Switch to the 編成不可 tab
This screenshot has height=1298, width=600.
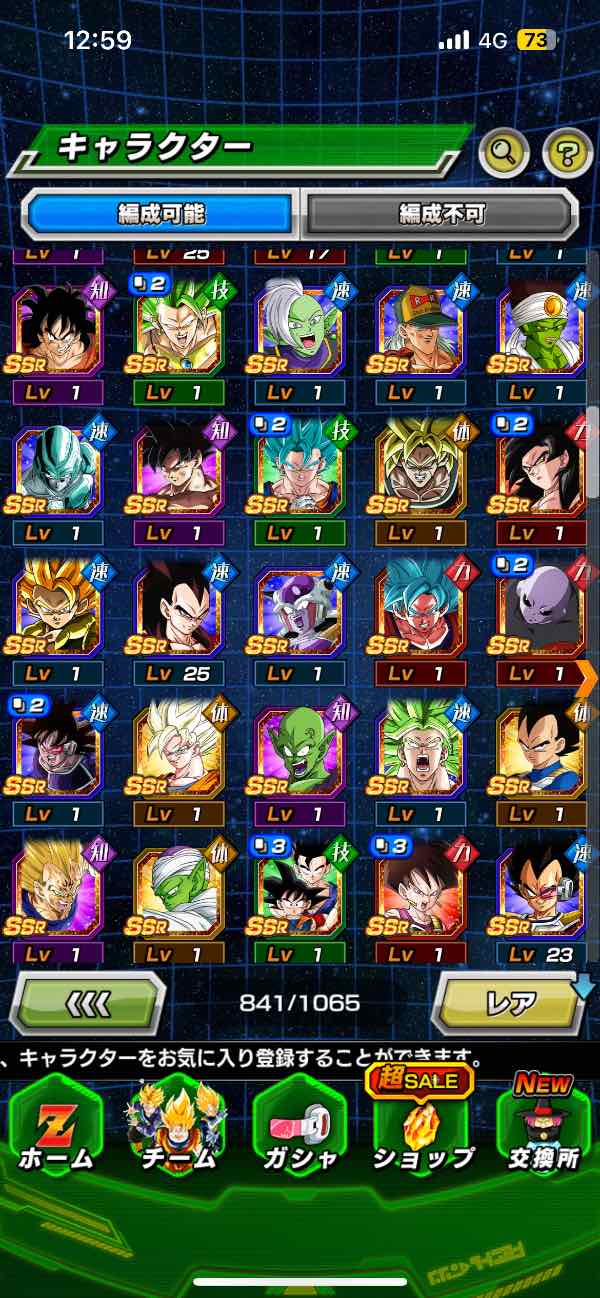pos(441,213)
